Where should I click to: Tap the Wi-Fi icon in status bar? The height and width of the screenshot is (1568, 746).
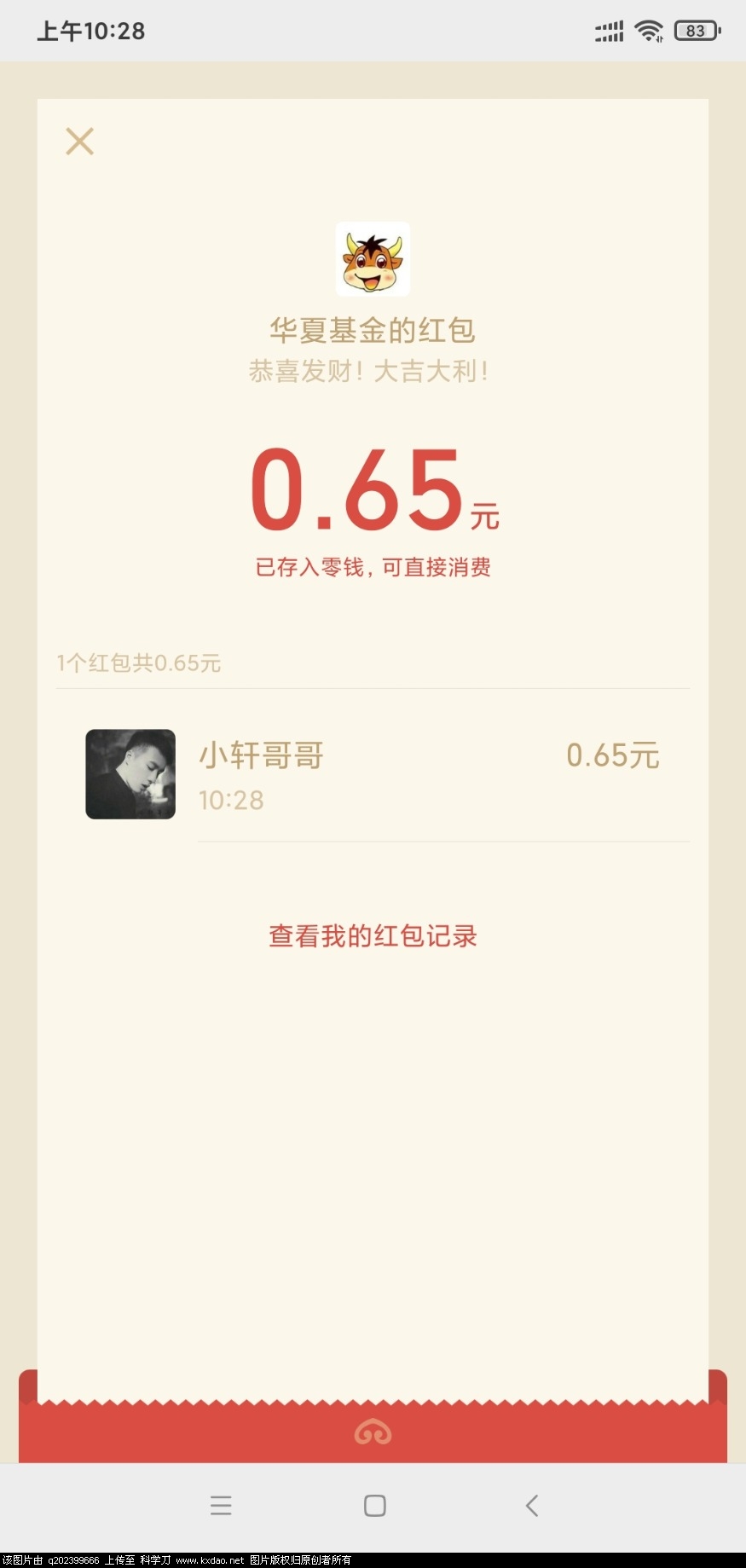pyautogui.click(x=648, y=31)
